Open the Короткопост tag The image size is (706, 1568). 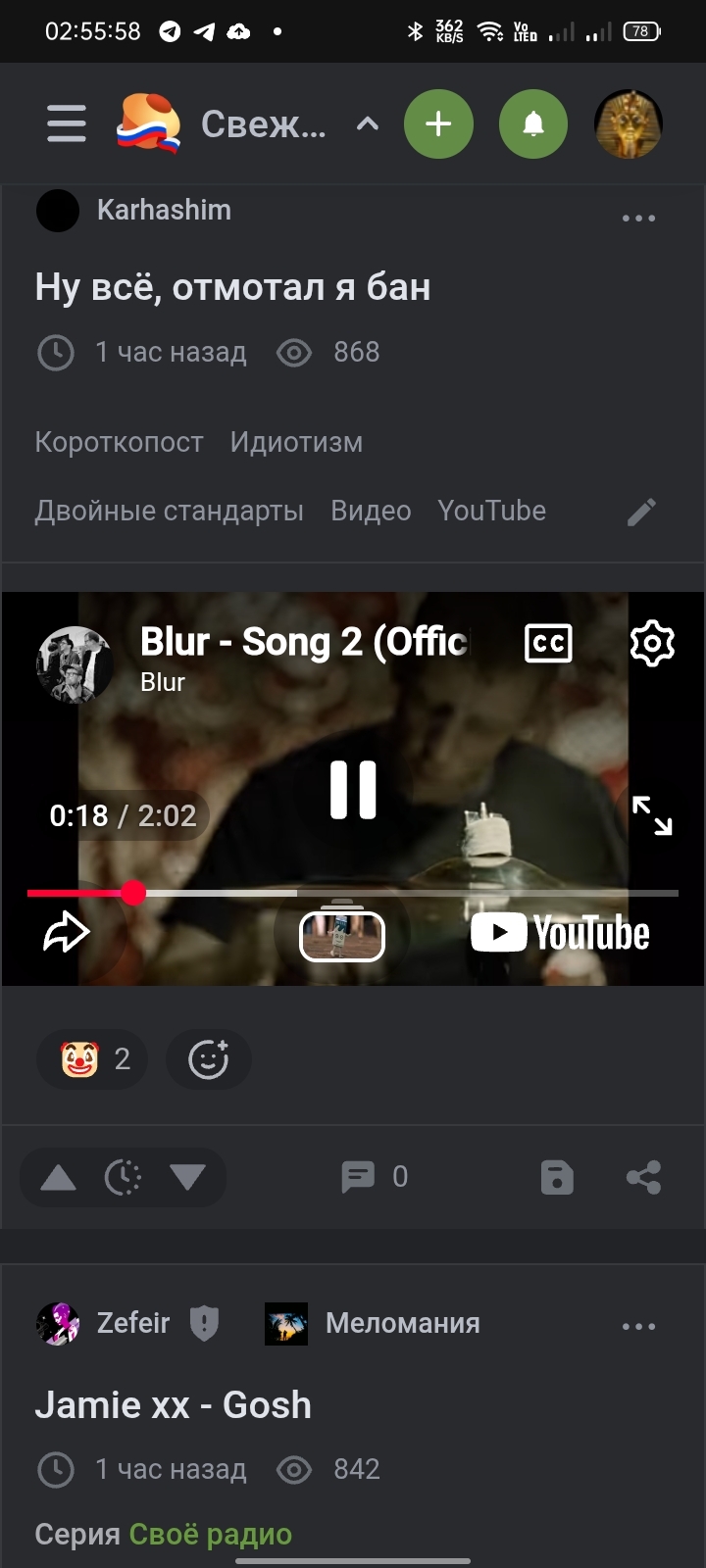click(120, 442)
